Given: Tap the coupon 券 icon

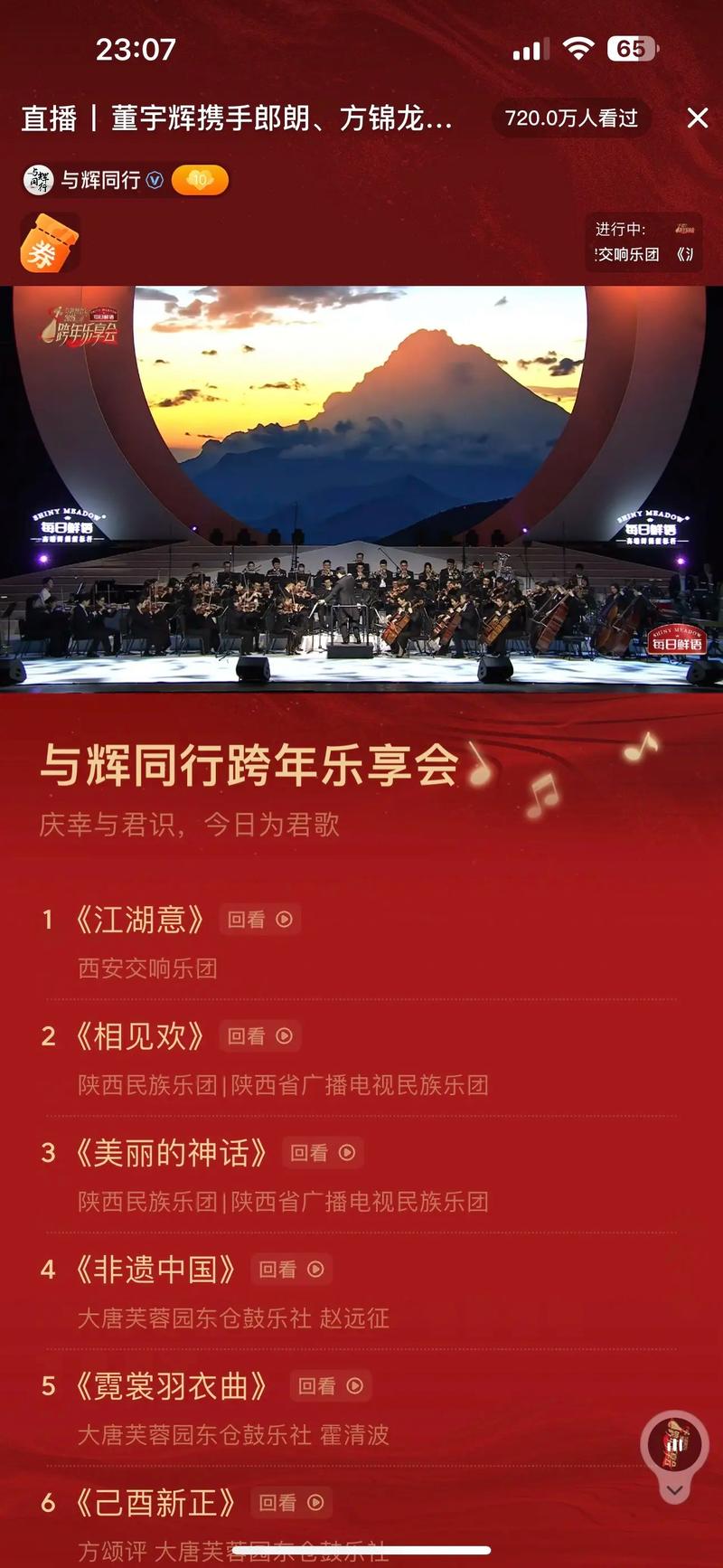Looking at the screenshot, I should point(49,243).
